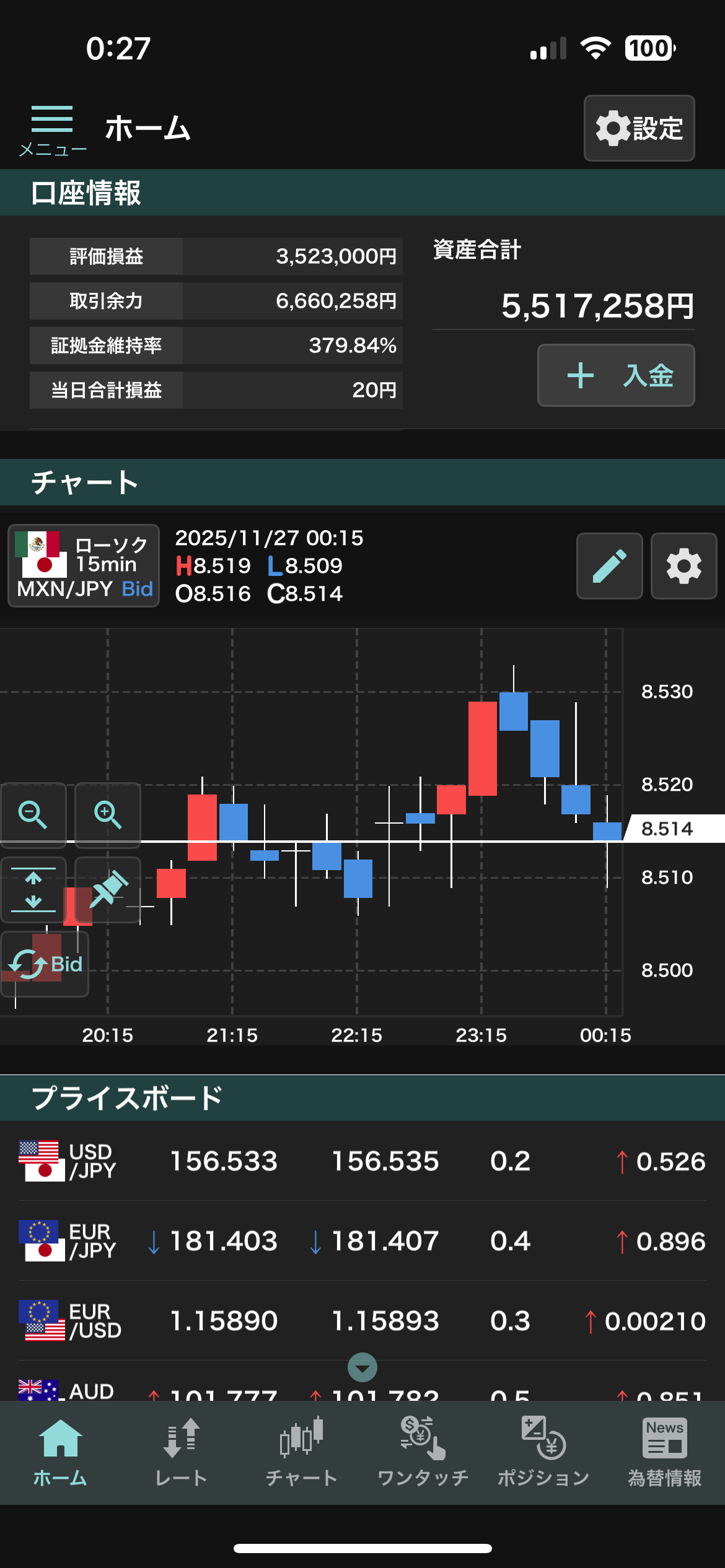Switch to 為替情報 news tab

pos(664,1452)
